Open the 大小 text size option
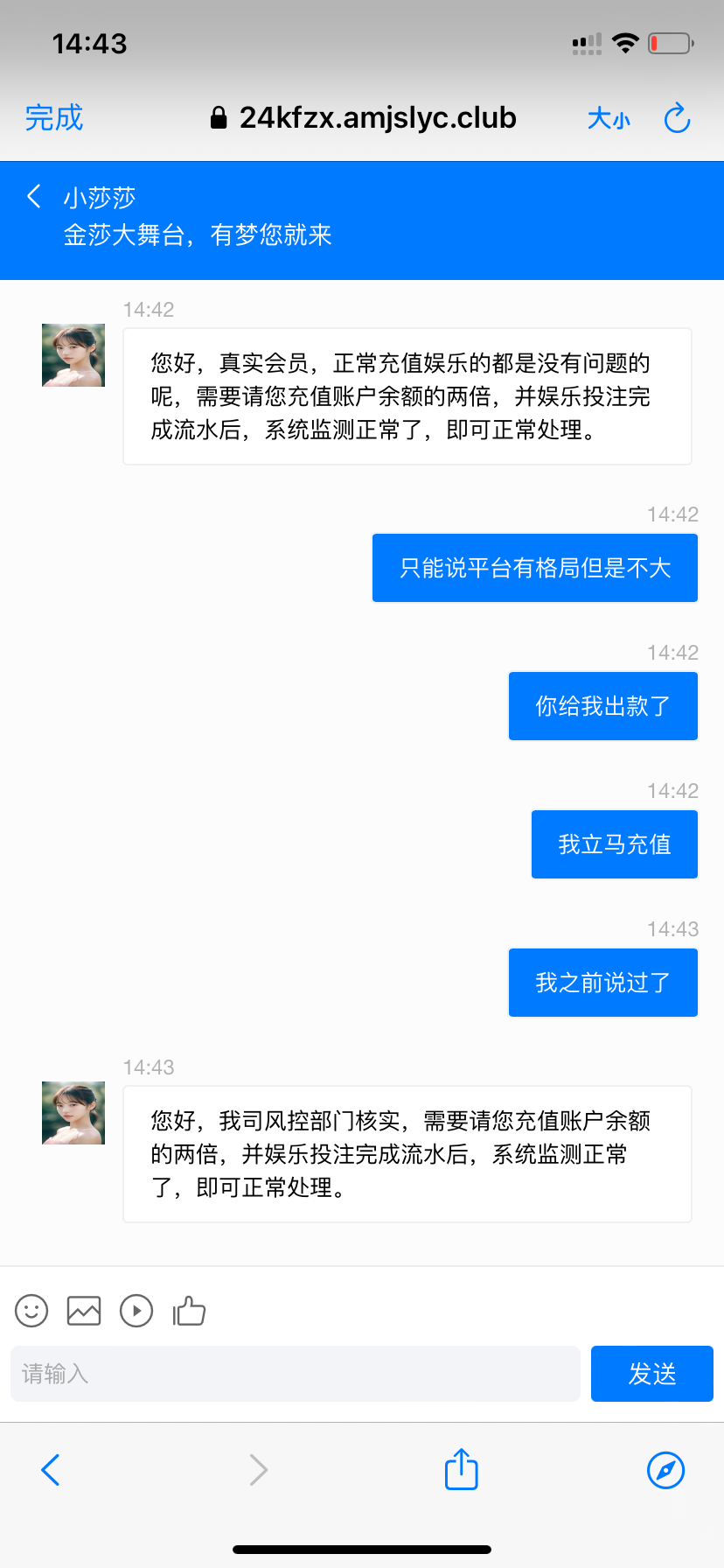The height and width of the screenshot is (1568, 724). [x=609, y=119]
